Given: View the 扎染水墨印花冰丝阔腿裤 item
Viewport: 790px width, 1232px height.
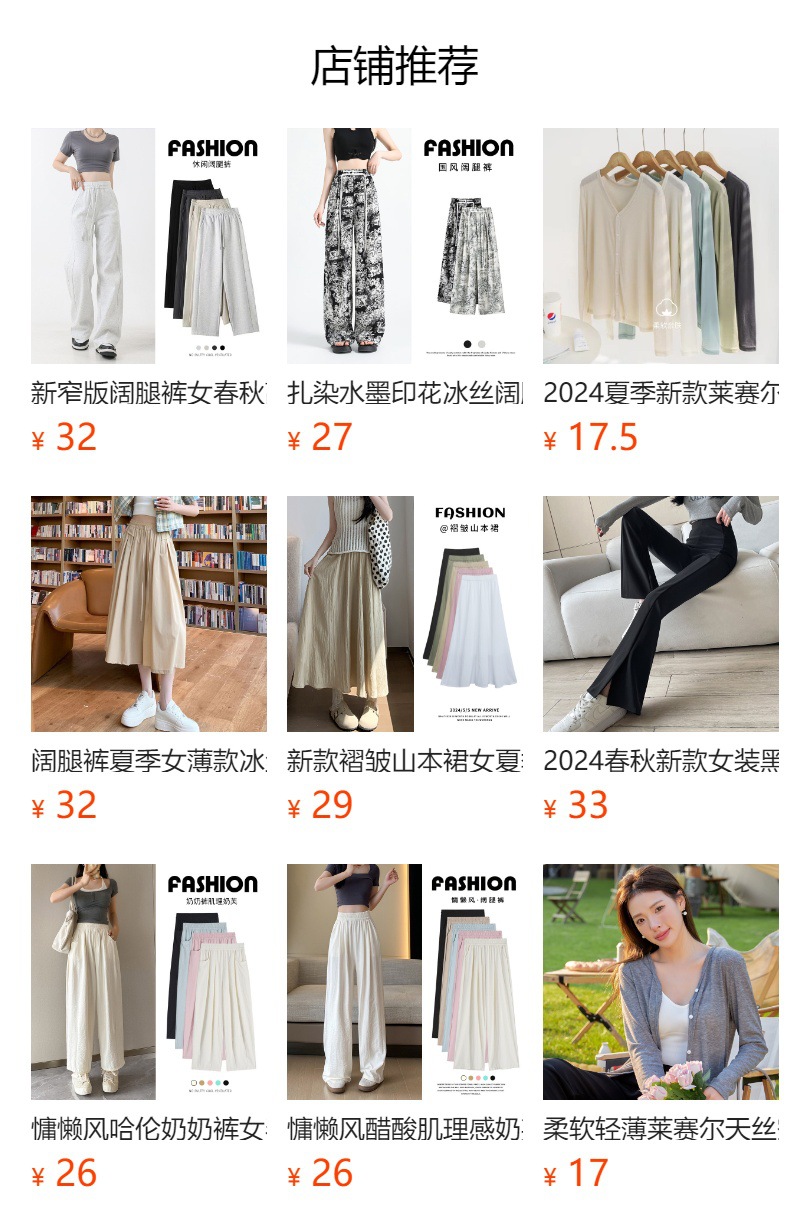Looking at the screenshot, I should [404, 246].
